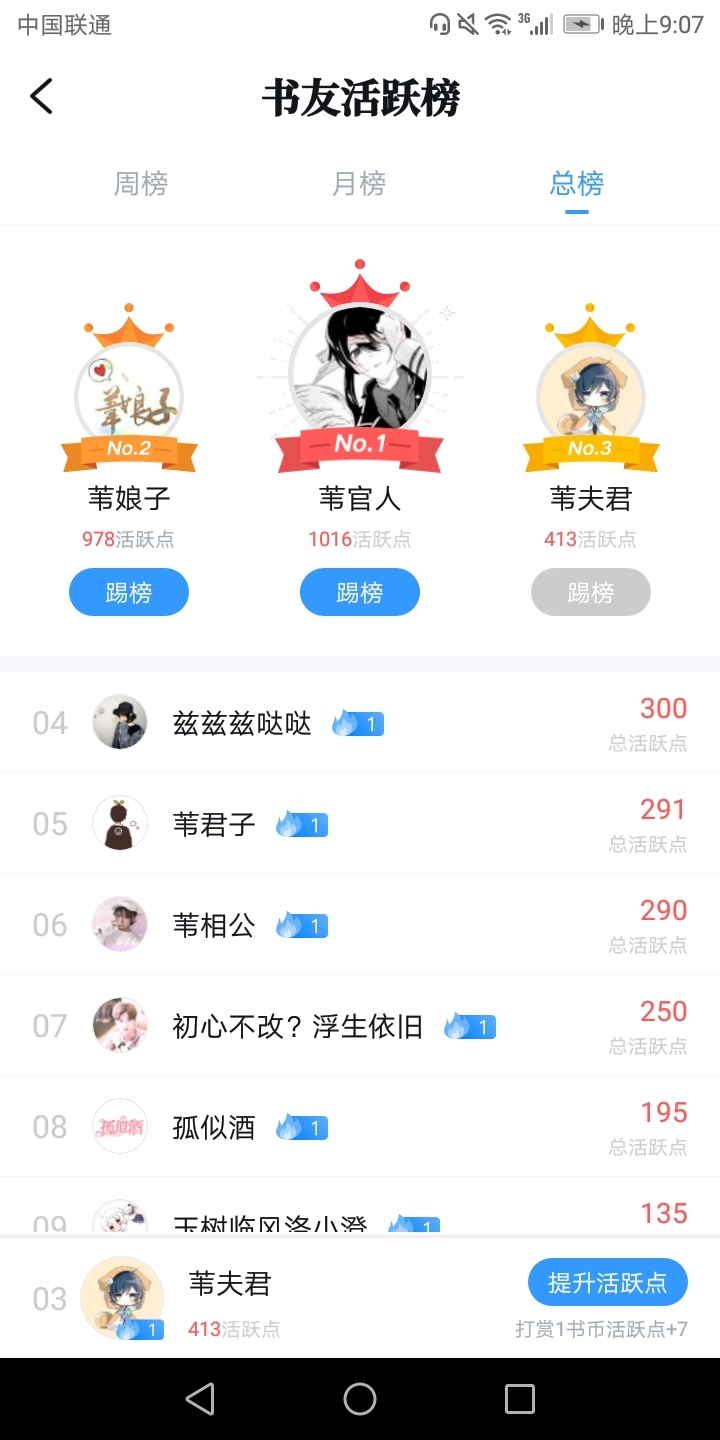Open No.2 苇娘子's avatar
The width and height of the screenshot is (720, 1440).
coord(129,395)
